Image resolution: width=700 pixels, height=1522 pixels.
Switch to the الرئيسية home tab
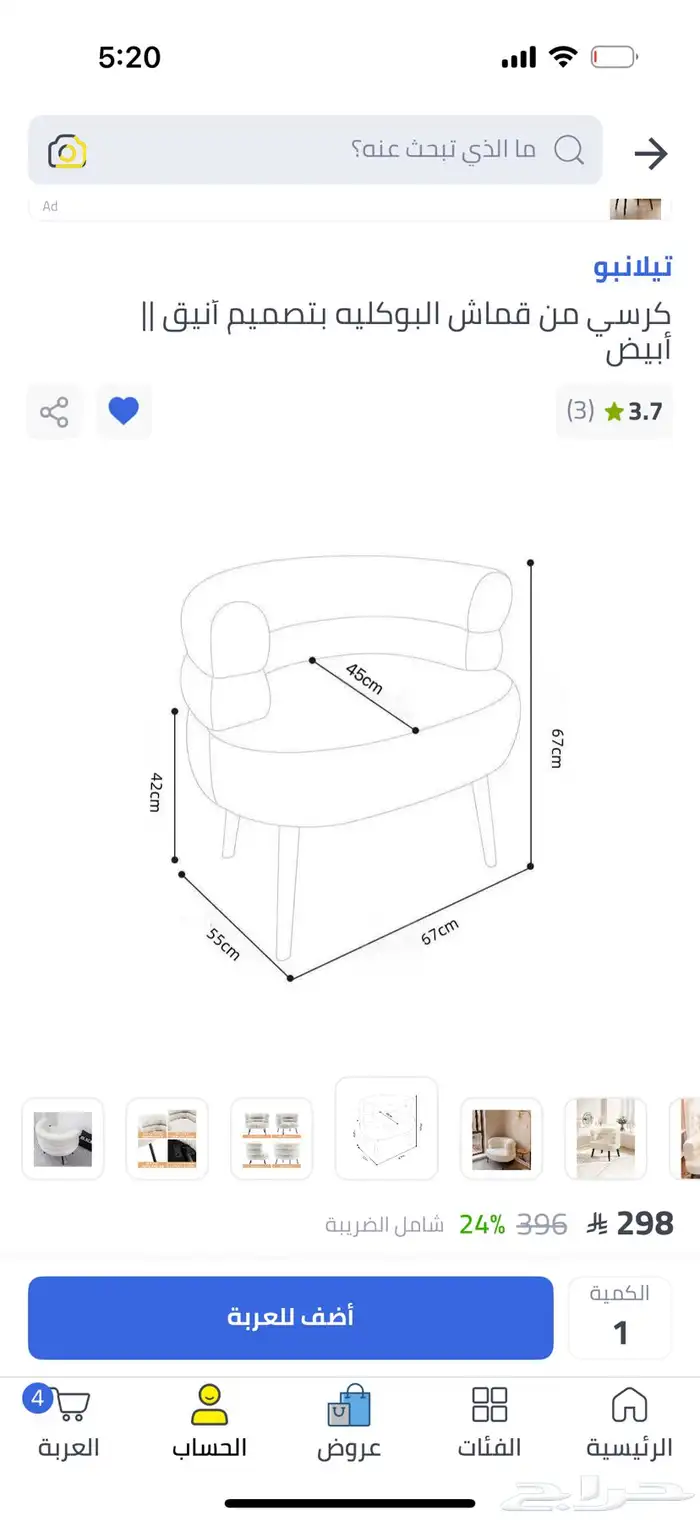629,1423
